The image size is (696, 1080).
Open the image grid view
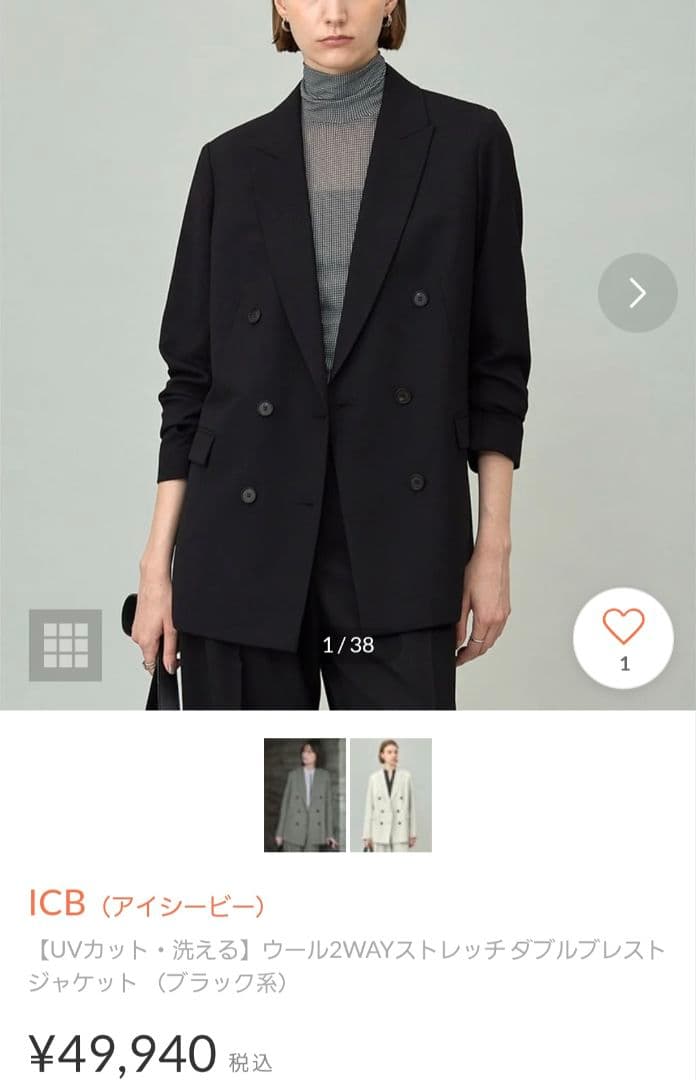pos(65,644)
